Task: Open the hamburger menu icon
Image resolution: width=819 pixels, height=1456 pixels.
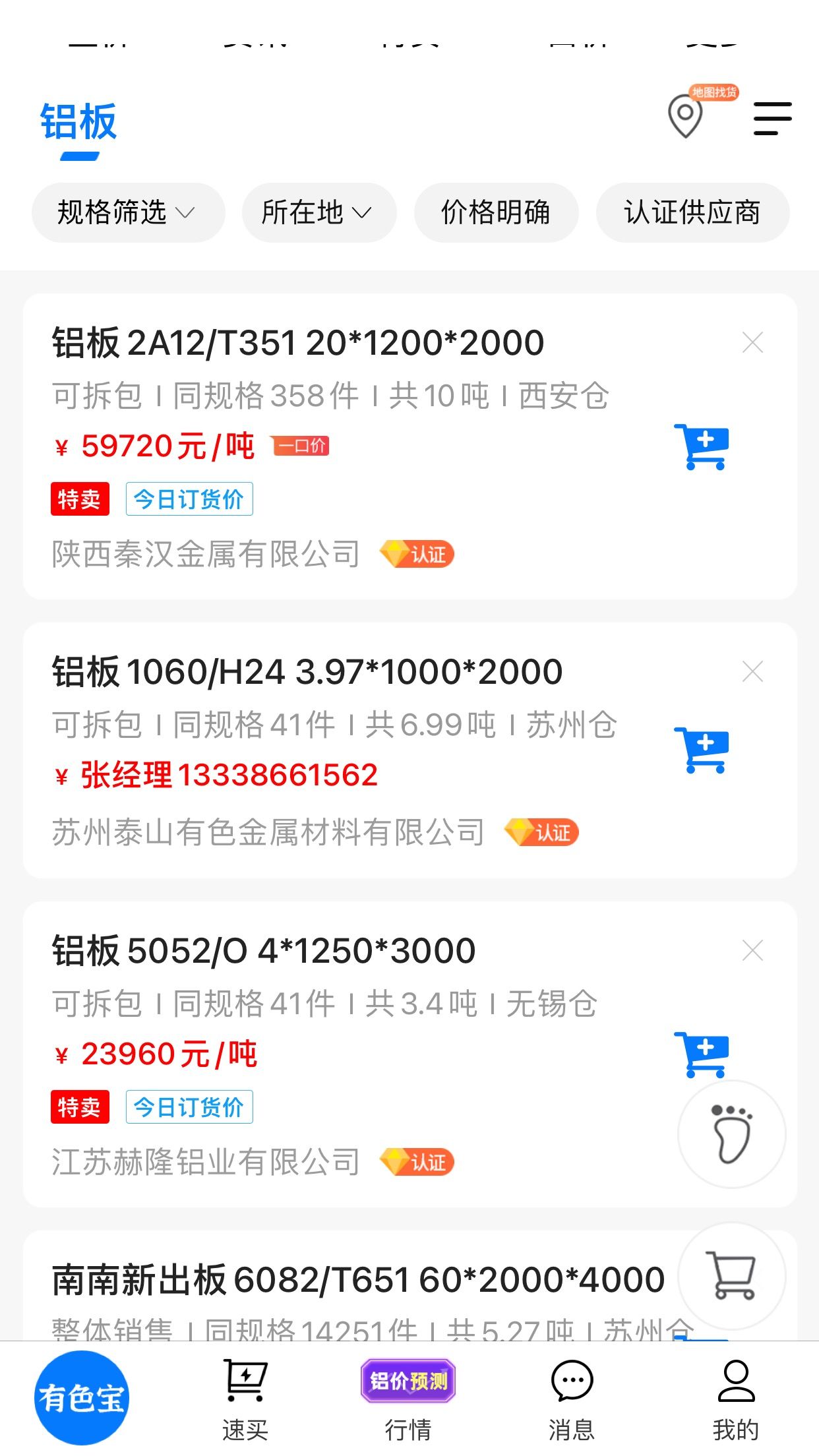Action: pyautogui.click(x=773, y=119)
